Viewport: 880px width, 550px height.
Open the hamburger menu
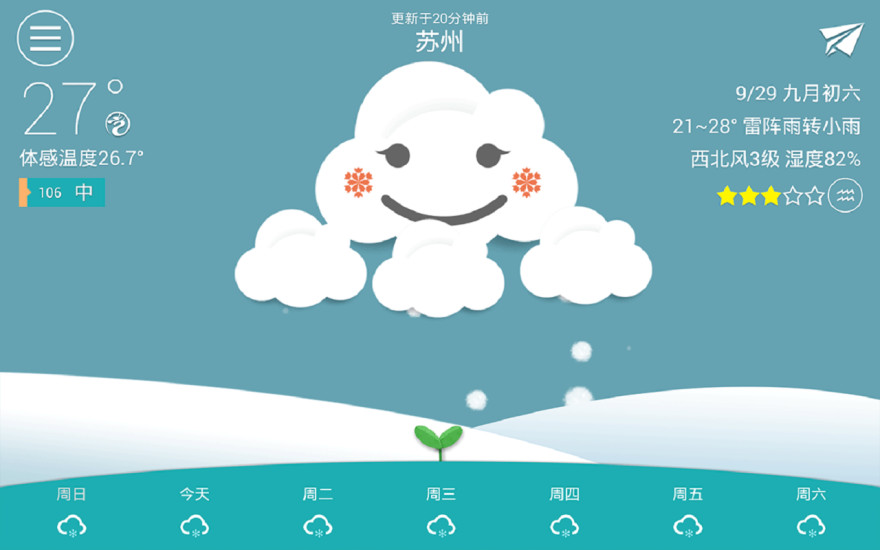[x=45, y=38]
